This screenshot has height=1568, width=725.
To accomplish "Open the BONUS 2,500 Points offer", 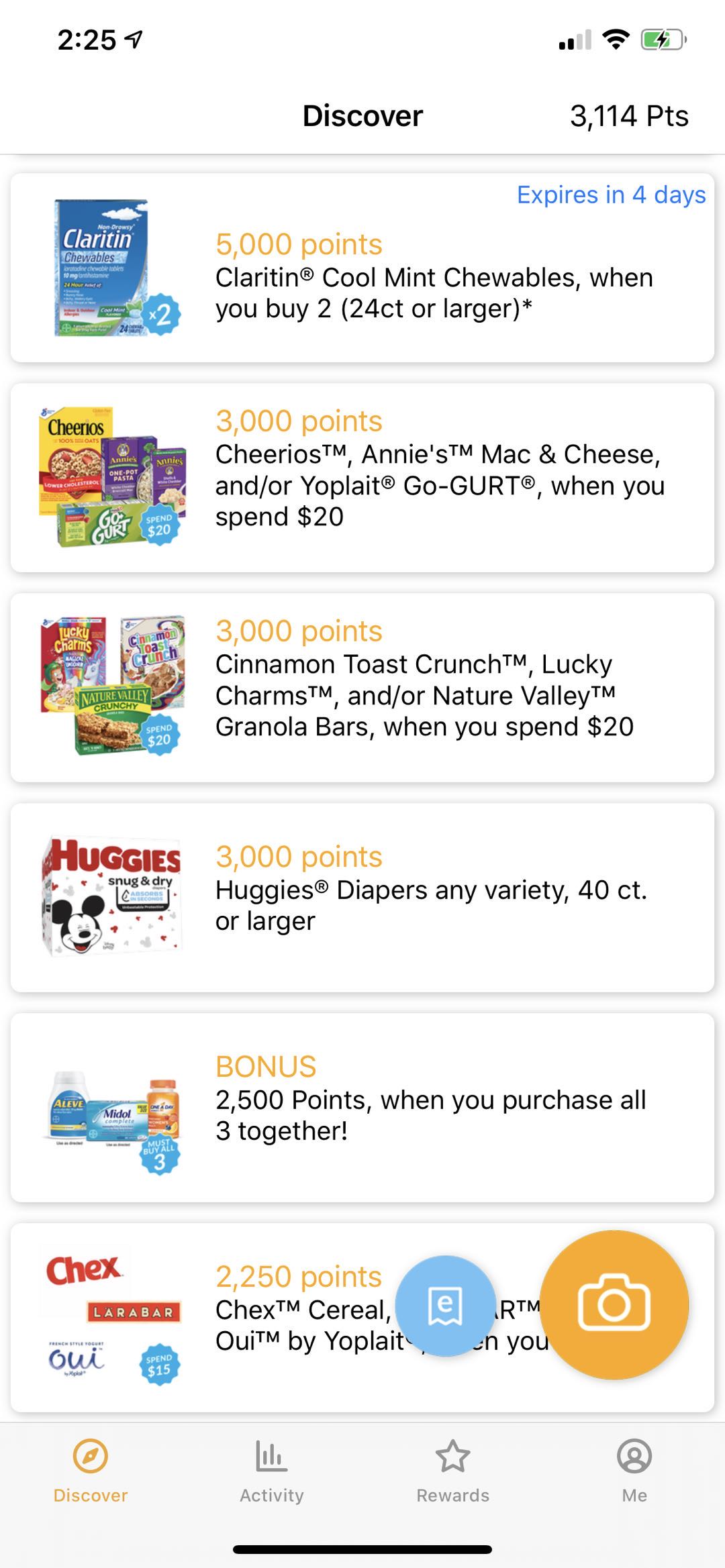I will tap(362, 1108).
